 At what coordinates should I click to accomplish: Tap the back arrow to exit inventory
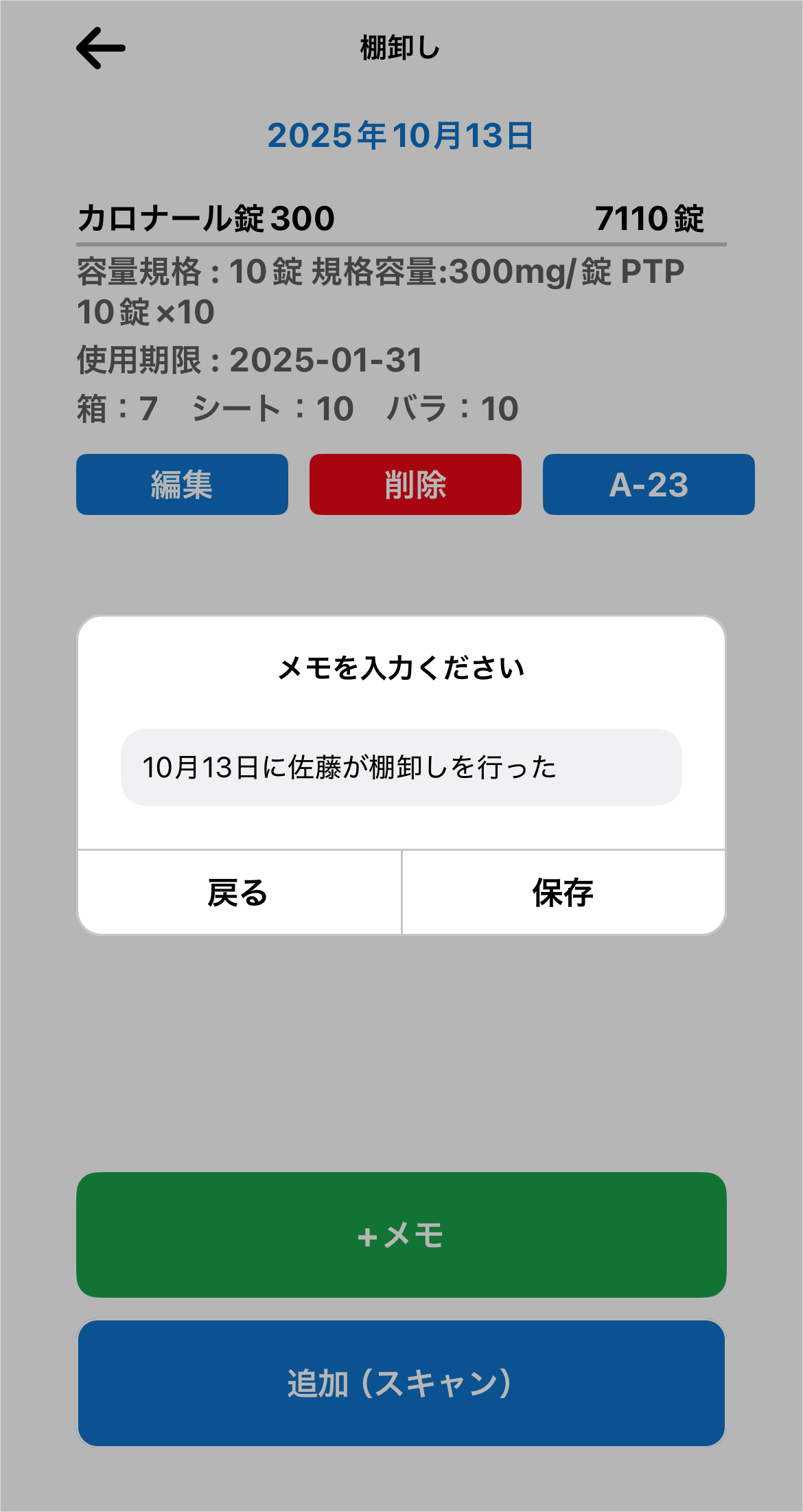pos(98,48)
